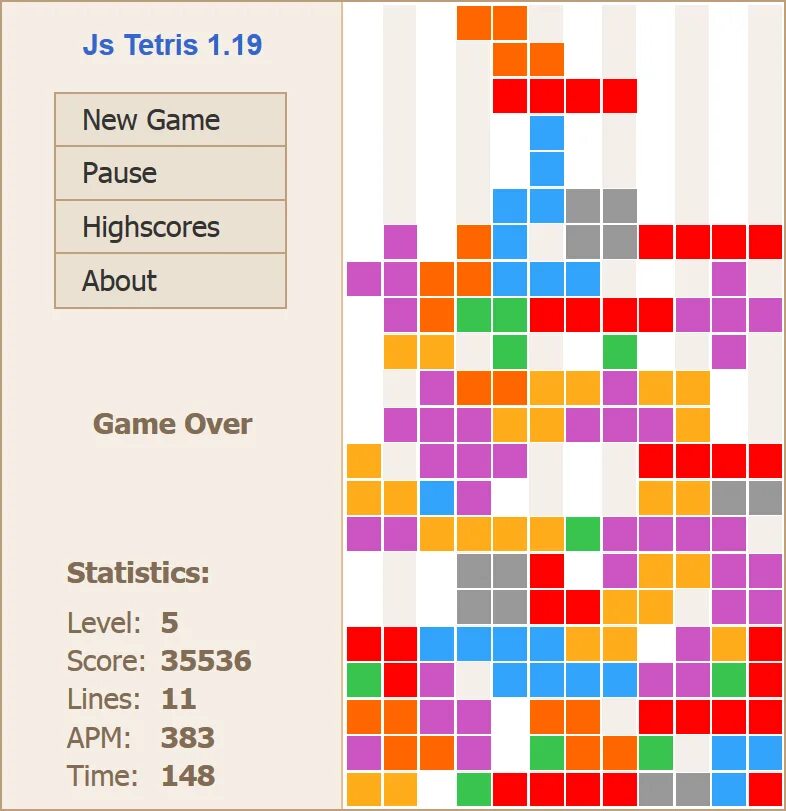Start a New Game

pyautogui.click(x=170, y=120)
